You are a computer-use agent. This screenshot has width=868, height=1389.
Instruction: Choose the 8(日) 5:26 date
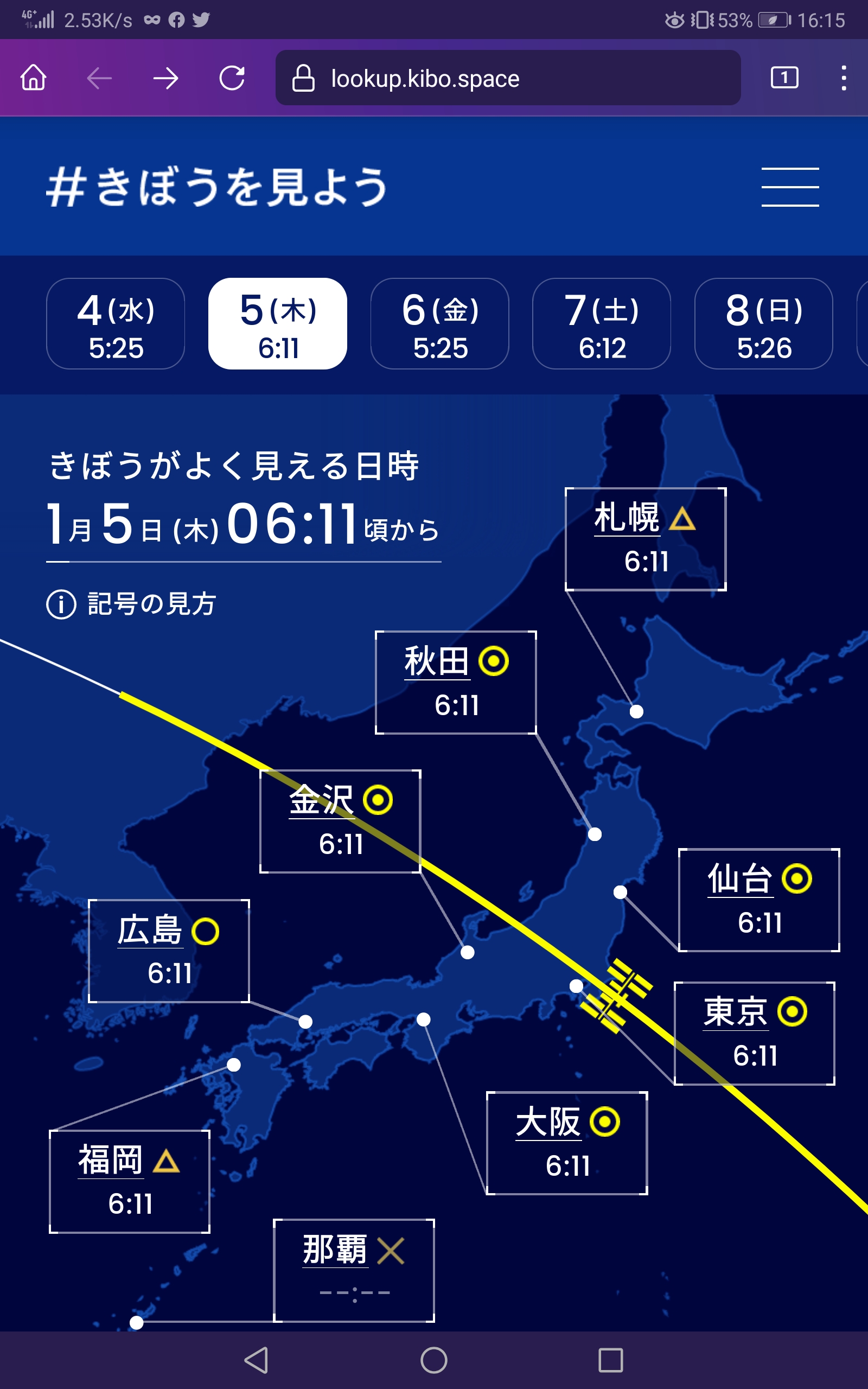click(763, 324)
